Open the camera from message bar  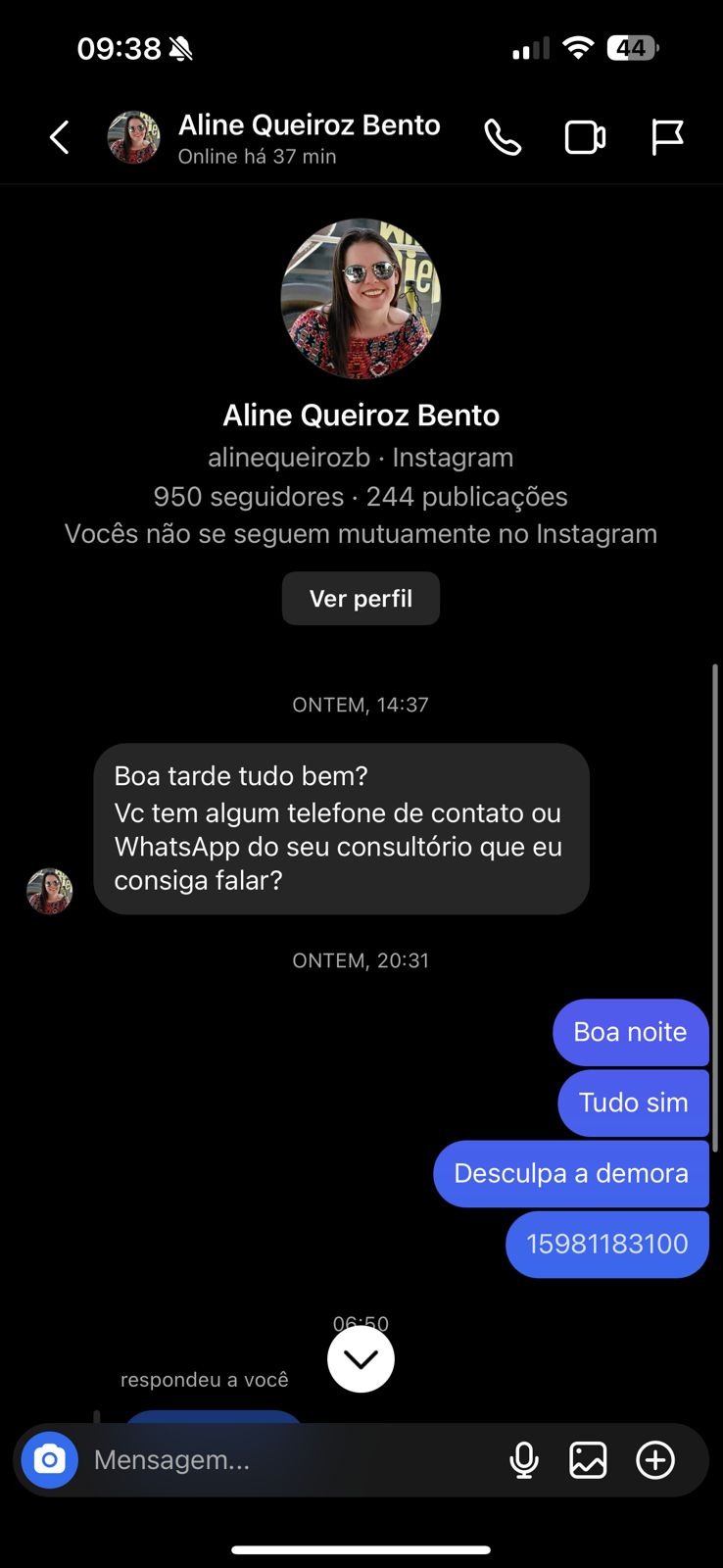point(50,1460)
